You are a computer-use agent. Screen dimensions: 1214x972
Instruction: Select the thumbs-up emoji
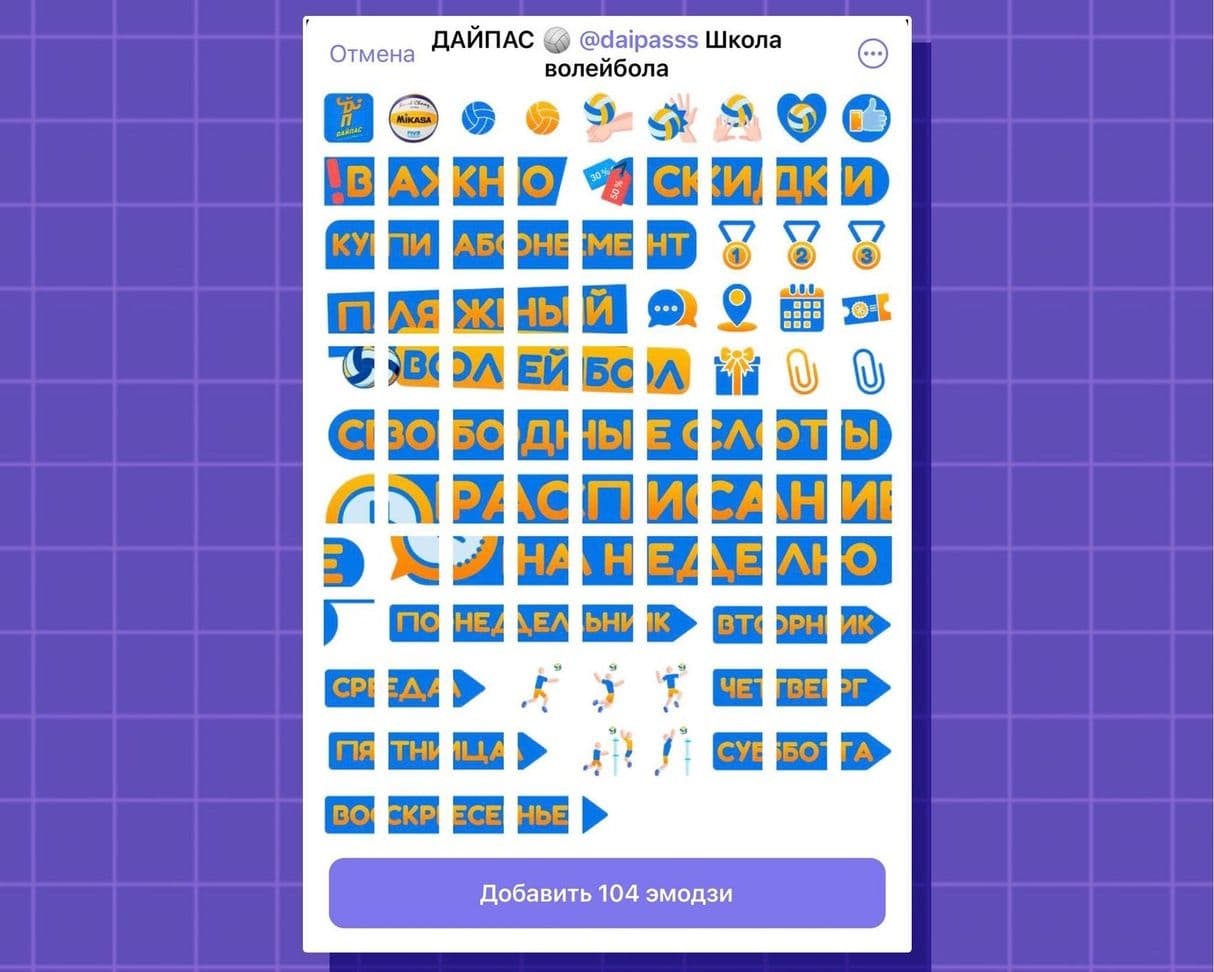pyautogui.click(x=866, y=118)
